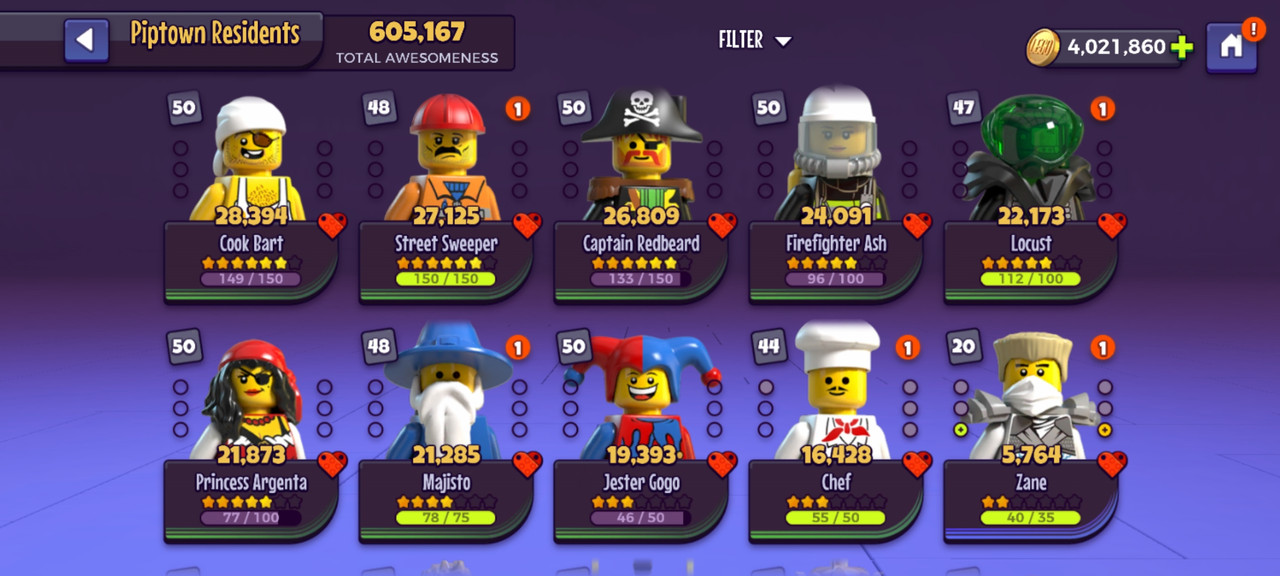Return to the home screen

1231,46
